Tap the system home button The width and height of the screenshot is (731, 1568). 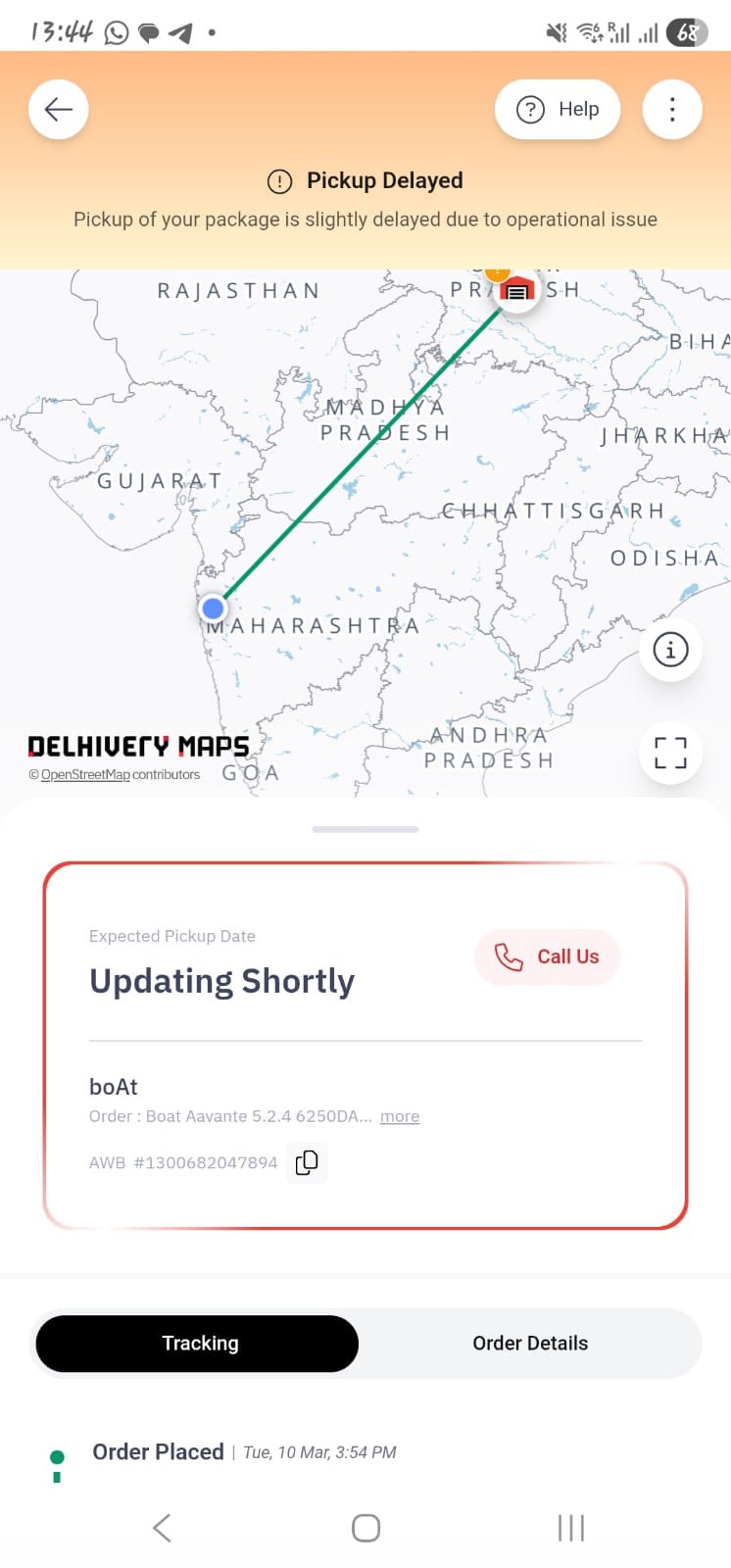(x=365, y=1527)
